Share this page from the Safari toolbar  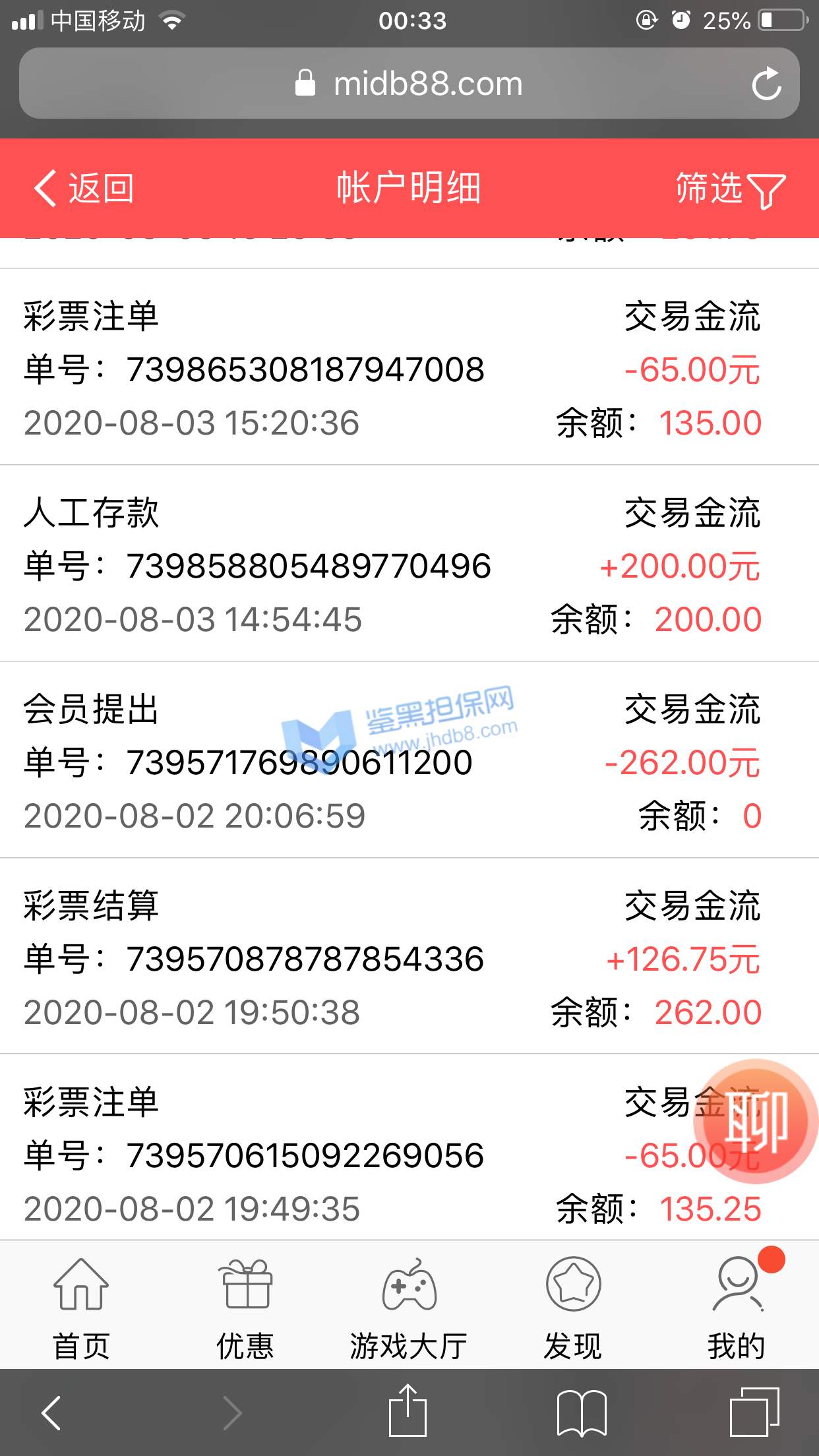coord(408,1411)
